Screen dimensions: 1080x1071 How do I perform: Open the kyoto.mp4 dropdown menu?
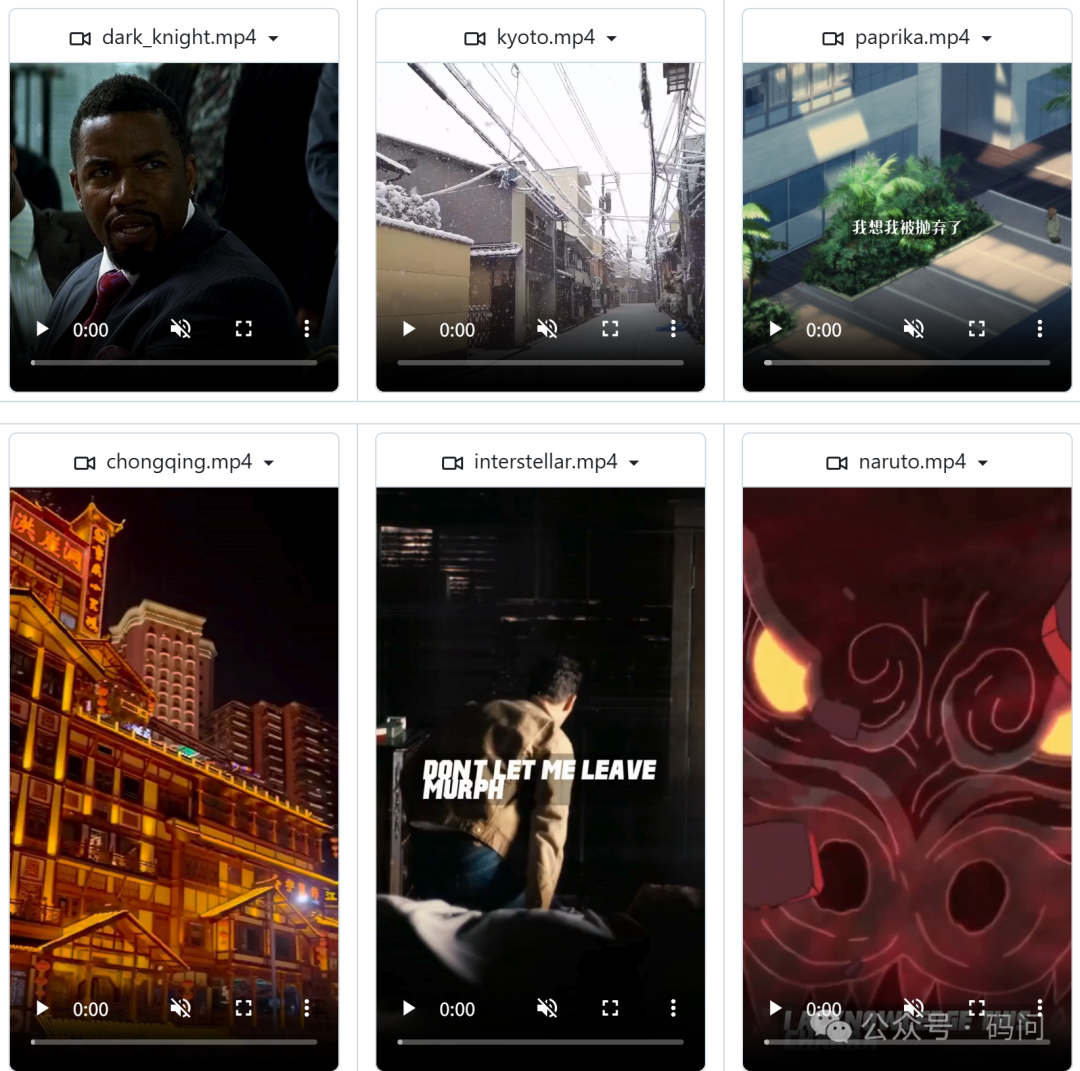(612, 39)
